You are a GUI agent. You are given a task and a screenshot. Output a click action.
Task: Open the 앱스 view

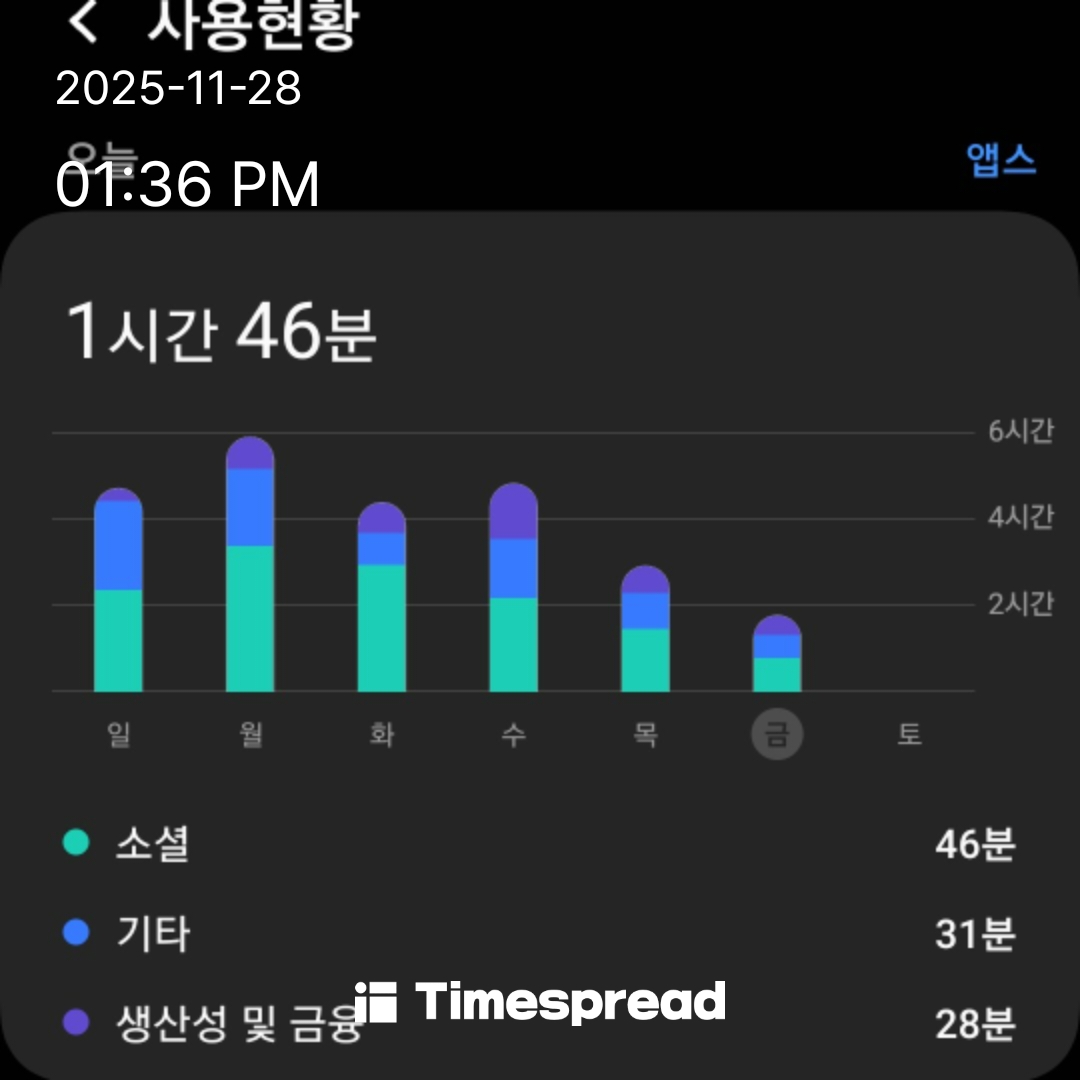1000,161
